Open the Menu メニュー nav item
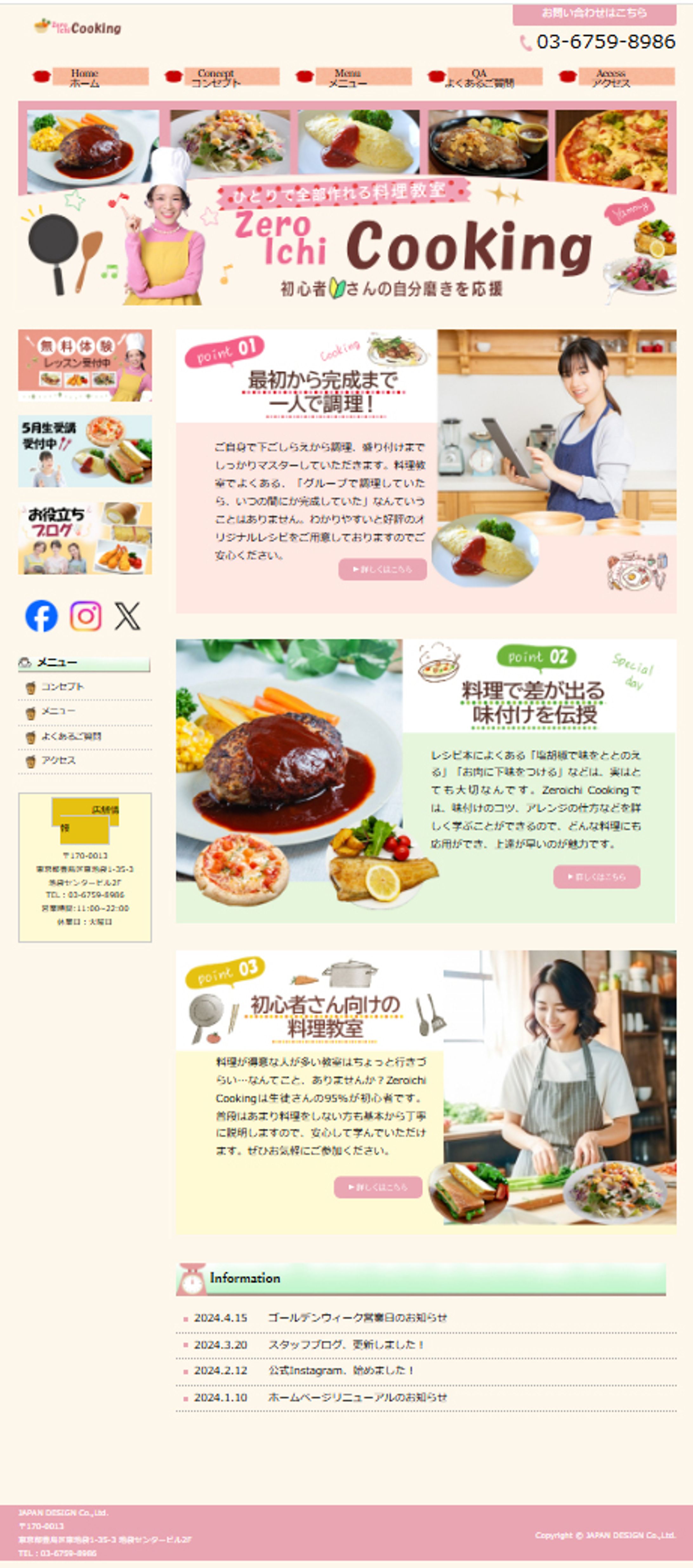The height and width of the screenshot is (1568, 693). [353, 77]
